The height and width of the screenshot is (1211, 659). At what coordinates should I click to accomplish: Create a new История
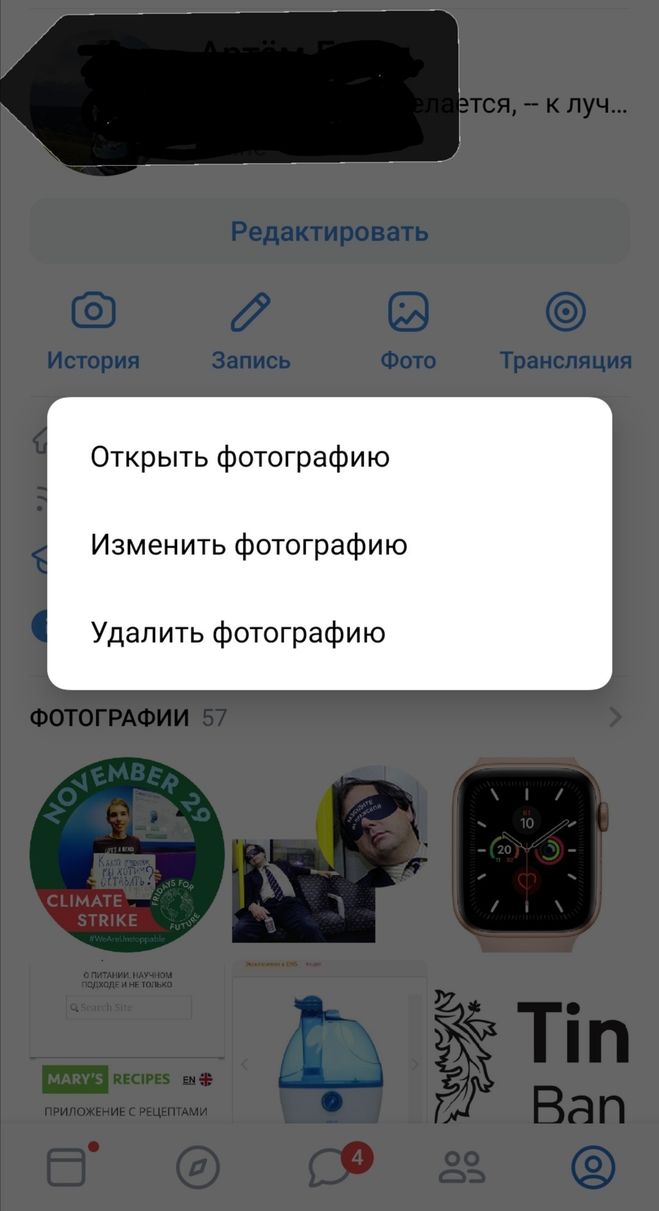[x=93, y=332]
